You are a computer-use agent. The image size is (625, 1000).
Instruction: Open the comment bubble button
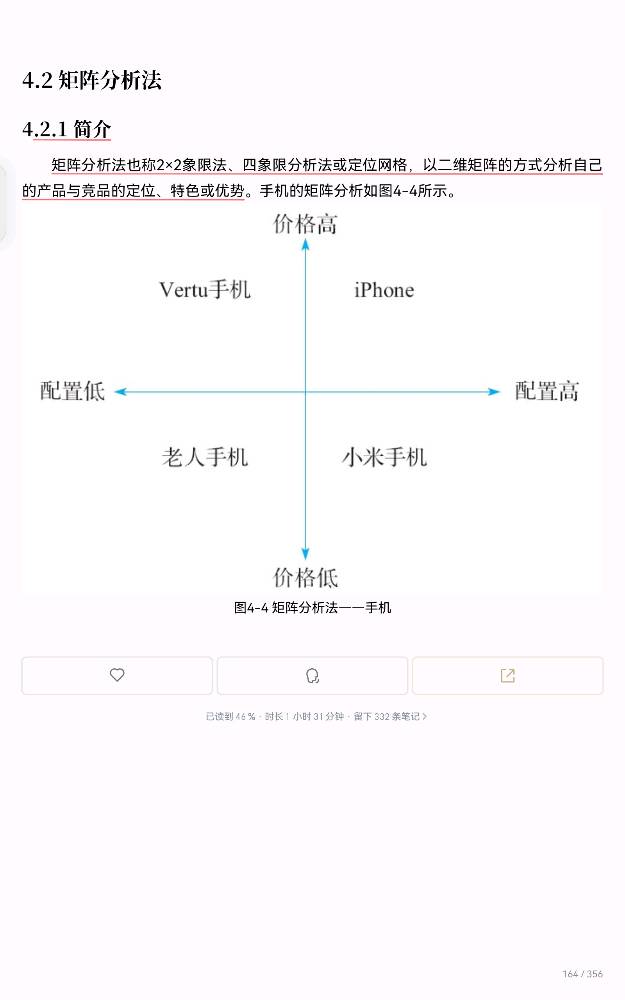coord(312,675)
